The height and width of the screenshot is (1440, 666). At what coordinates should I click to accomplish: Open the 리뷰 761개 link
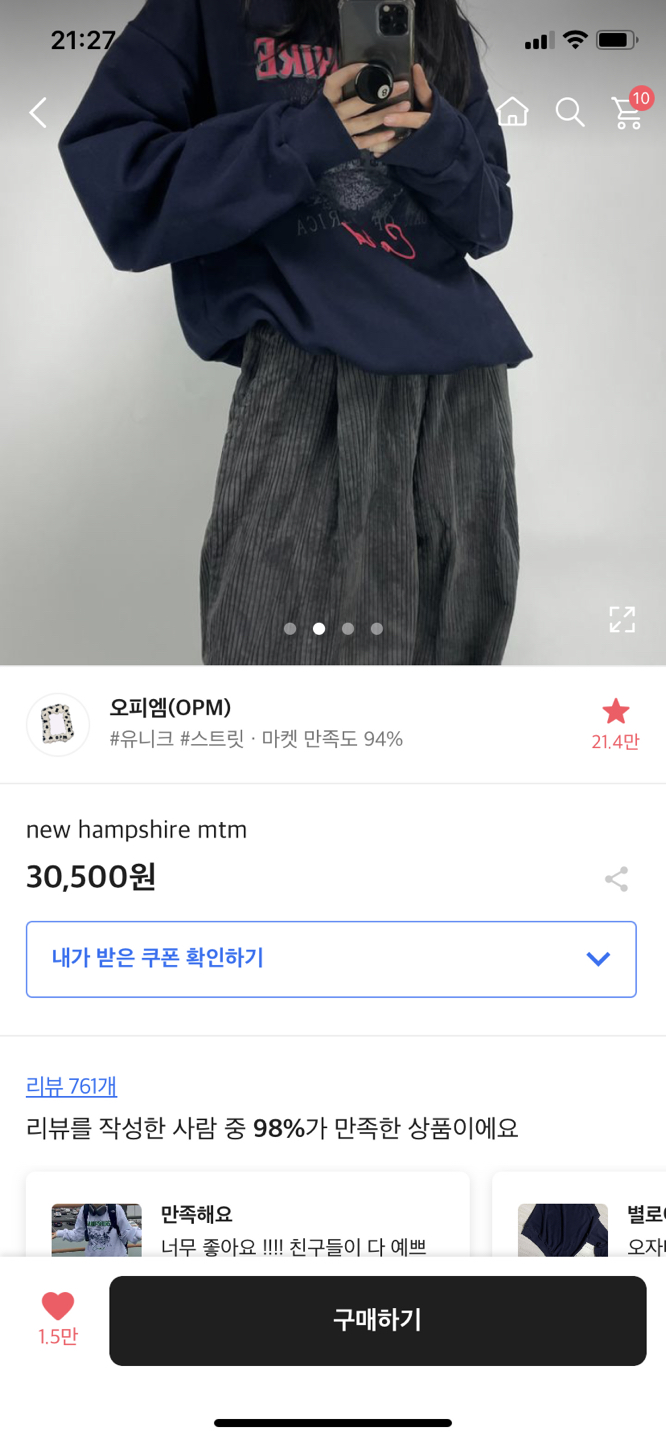[x=71, y=1086]
